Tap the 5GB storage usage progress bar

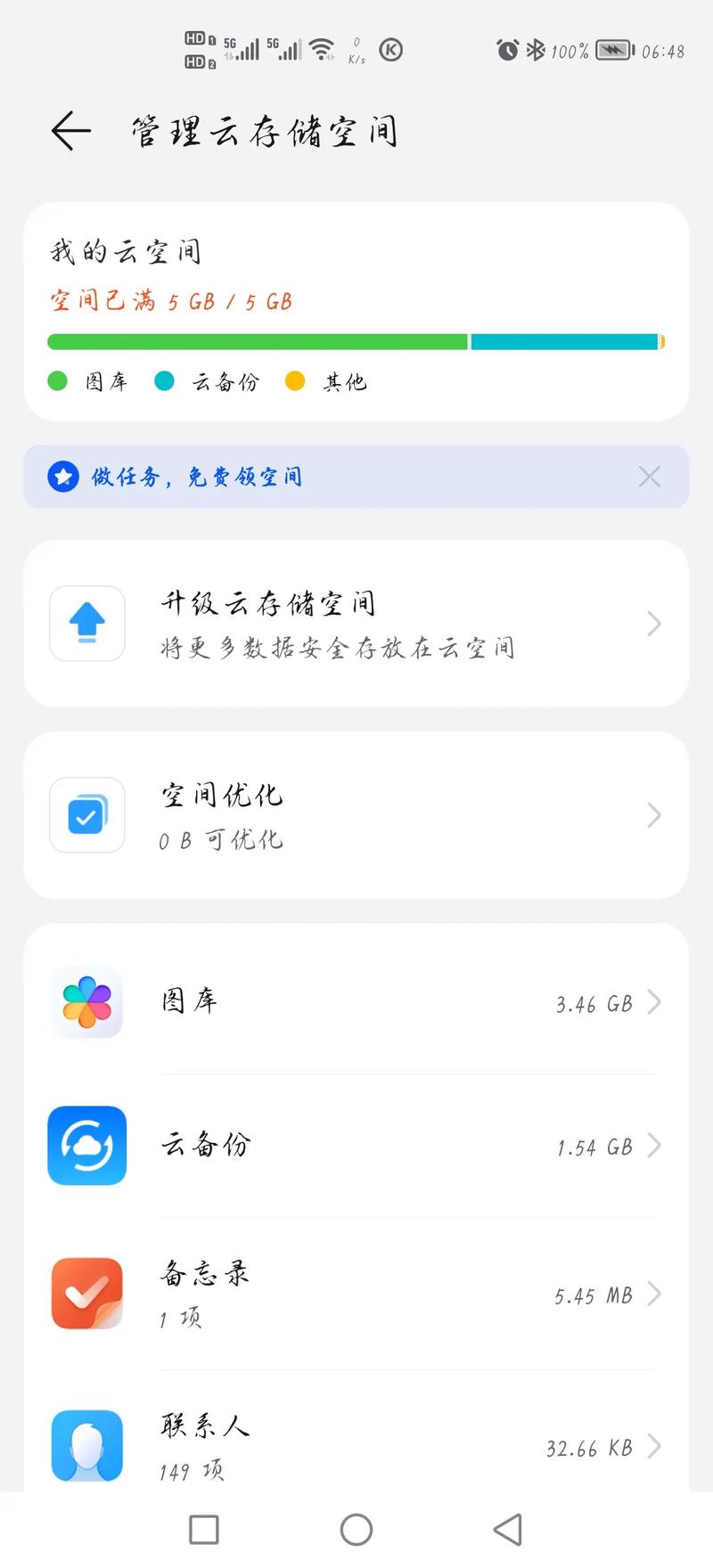[355, 340]
